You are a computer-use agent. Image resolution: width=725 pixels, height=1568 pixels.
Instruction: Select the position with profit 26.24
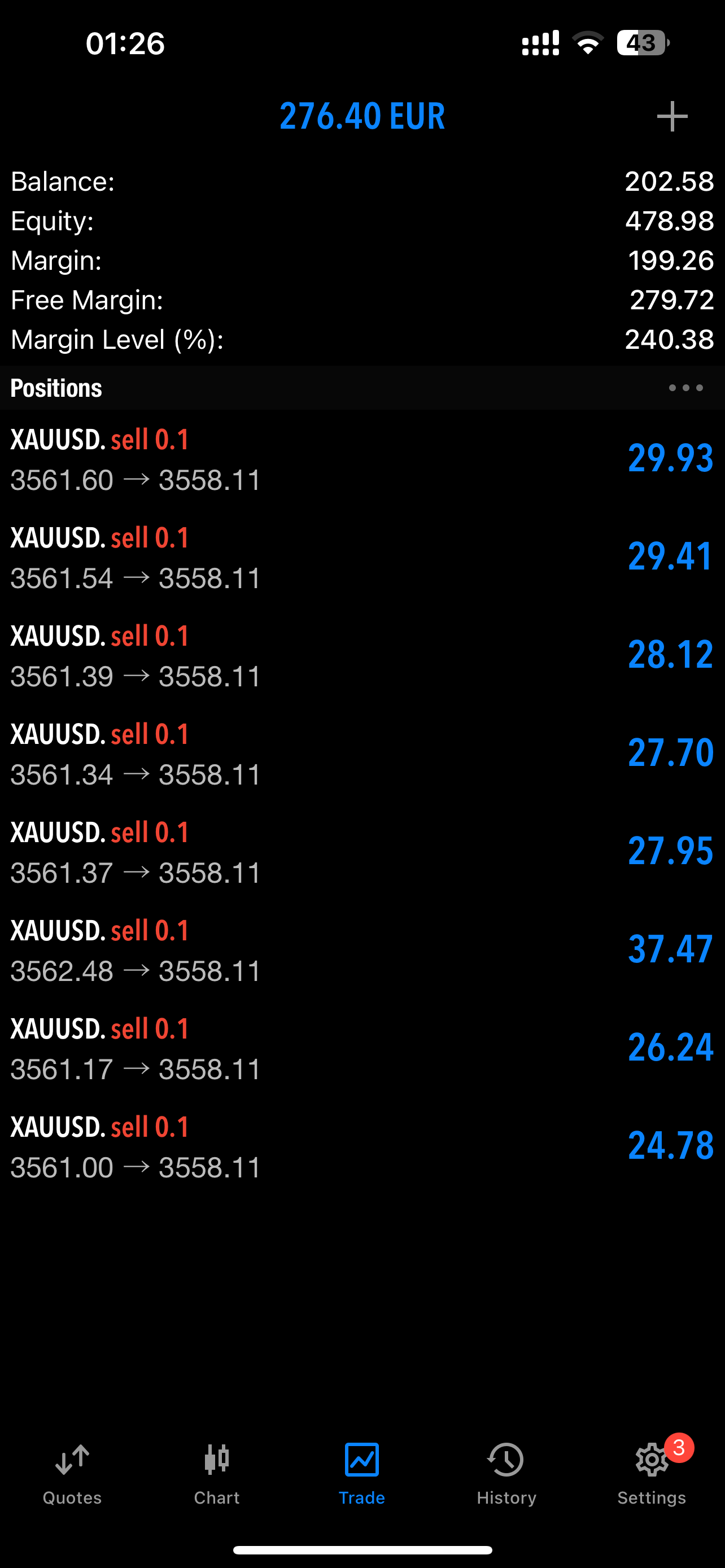point(362,1048)
